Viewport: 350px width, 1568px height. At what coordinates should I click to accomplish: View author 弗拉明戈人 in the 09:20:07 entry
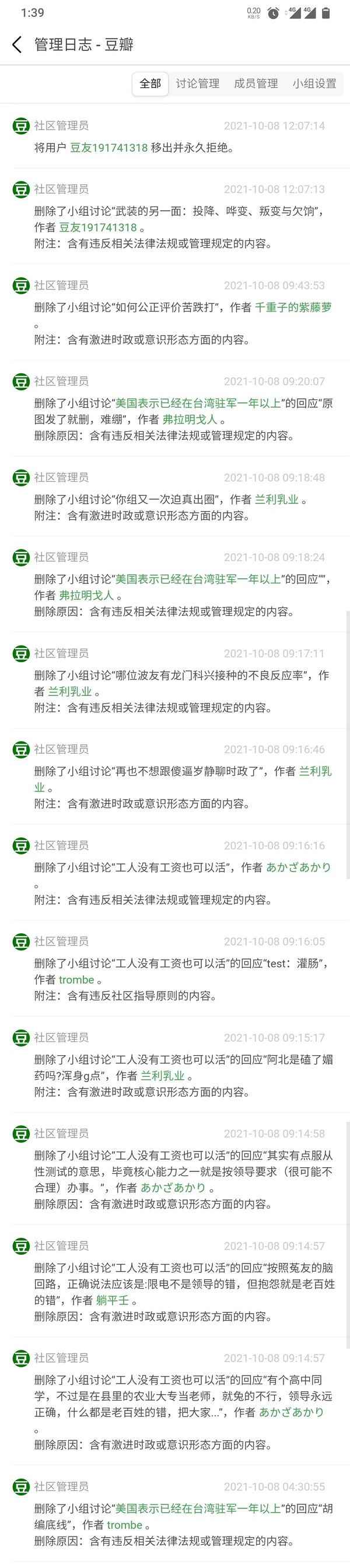coord(190,419)
